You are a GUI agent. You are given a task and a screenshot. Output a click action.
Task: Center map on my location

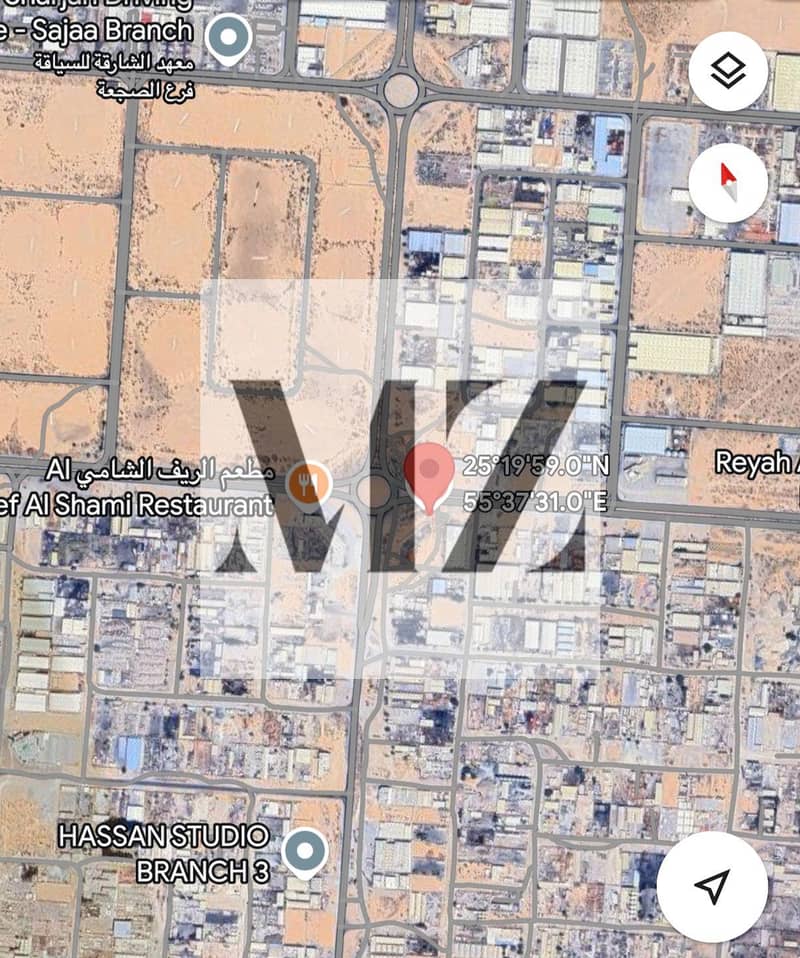tap(712, 886)
